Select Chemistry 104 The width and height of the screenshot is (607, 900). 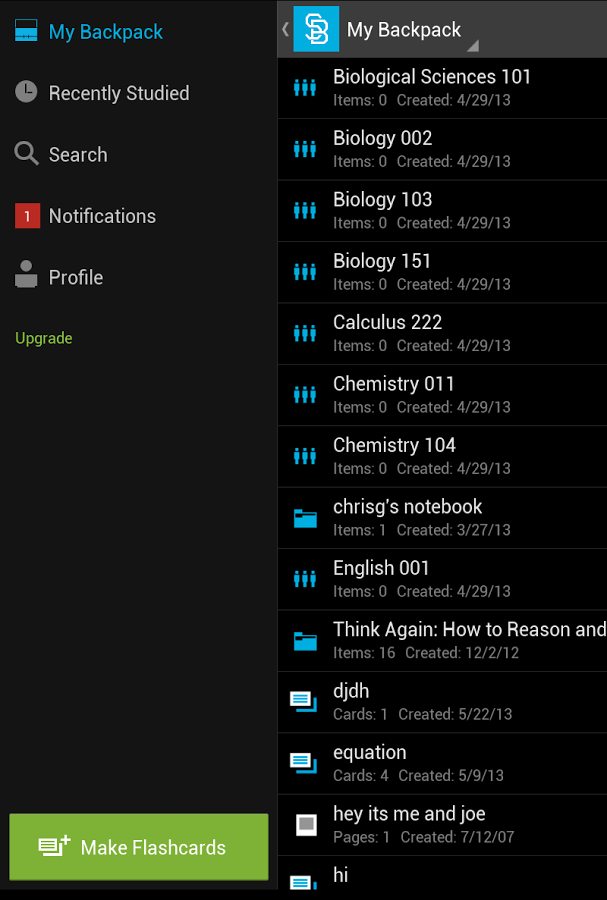[x=442, y=456]
